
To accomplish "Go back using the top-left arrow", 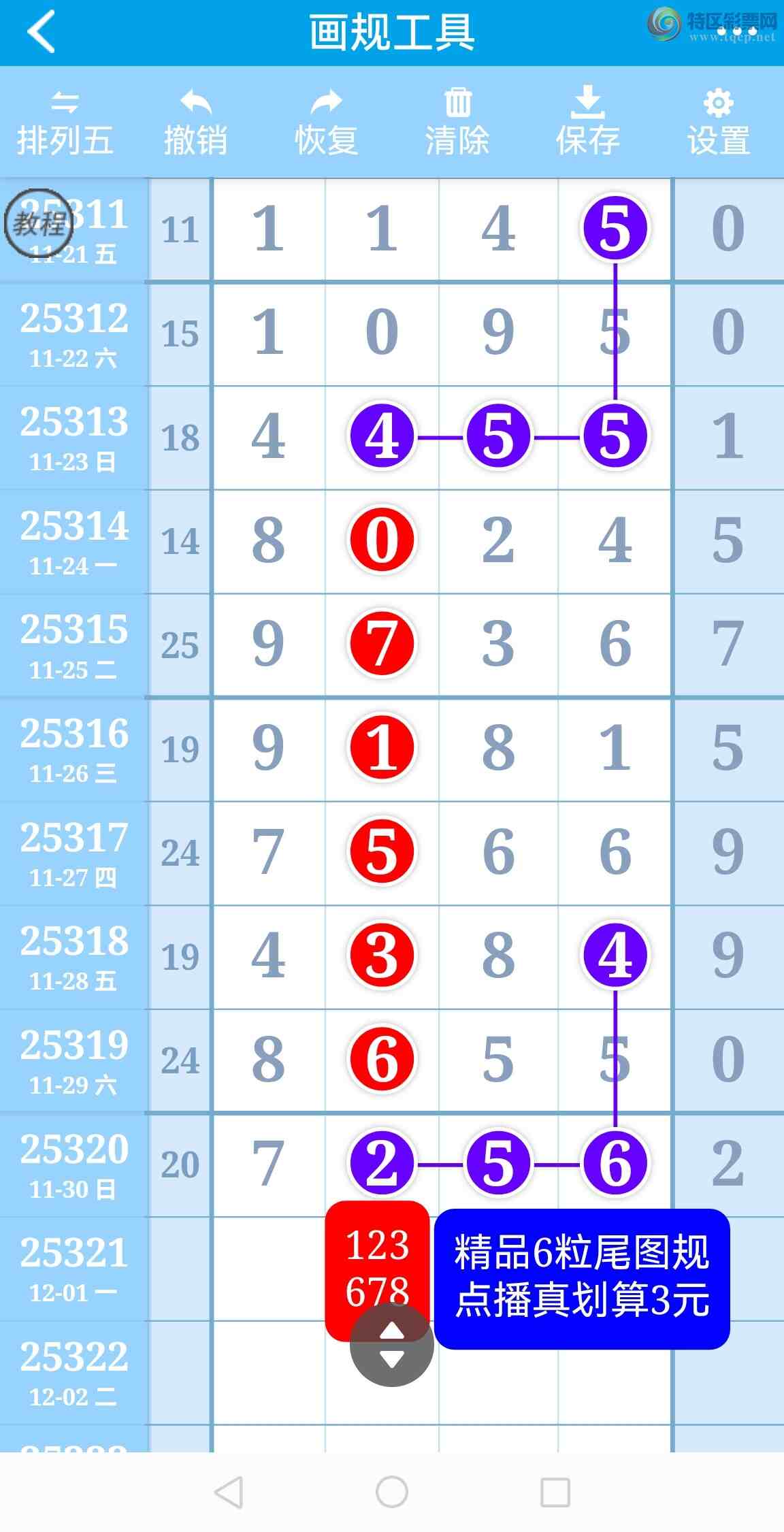I will click(41, 32).
